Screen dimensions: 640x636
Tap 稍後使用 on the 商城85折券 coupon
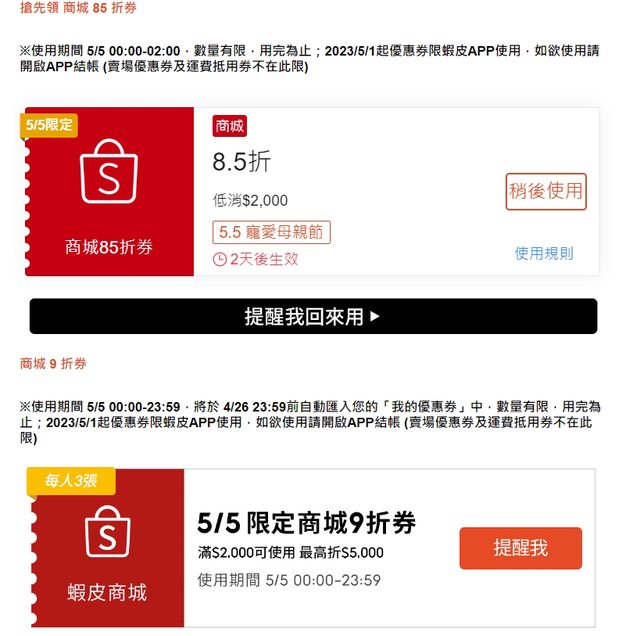(545, 191)
